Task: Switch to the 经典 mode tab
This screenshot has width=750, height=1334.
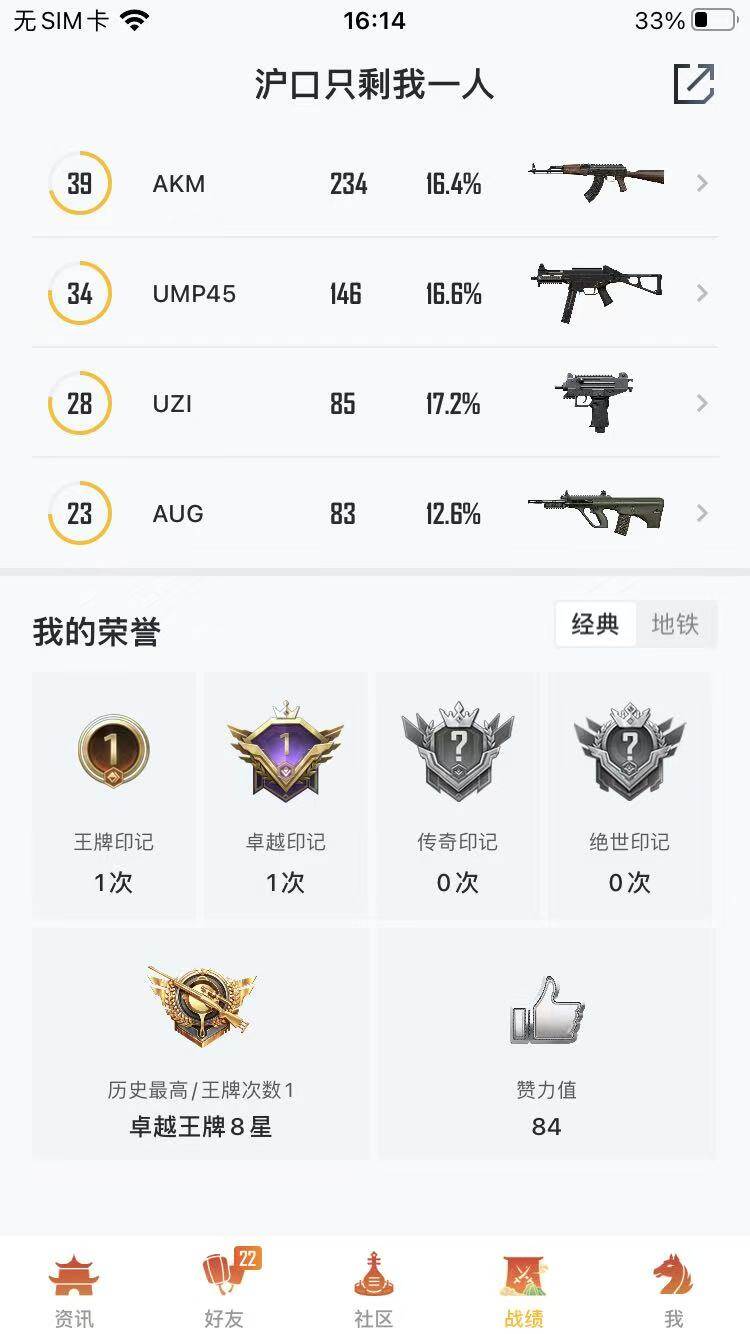Action: (x=594, y=624)
